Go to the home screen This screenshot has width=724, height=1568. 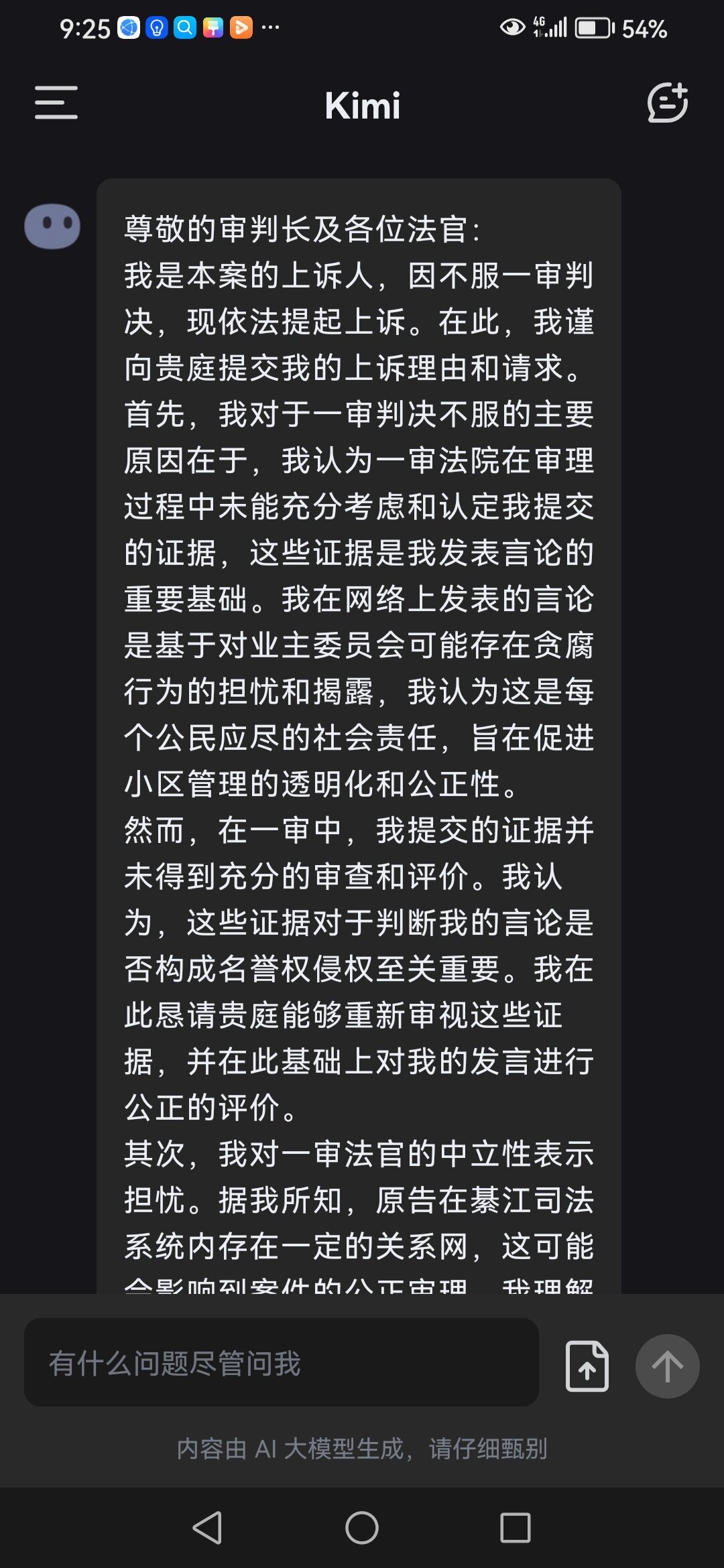pyautogui.click(x=362, y=1528)
